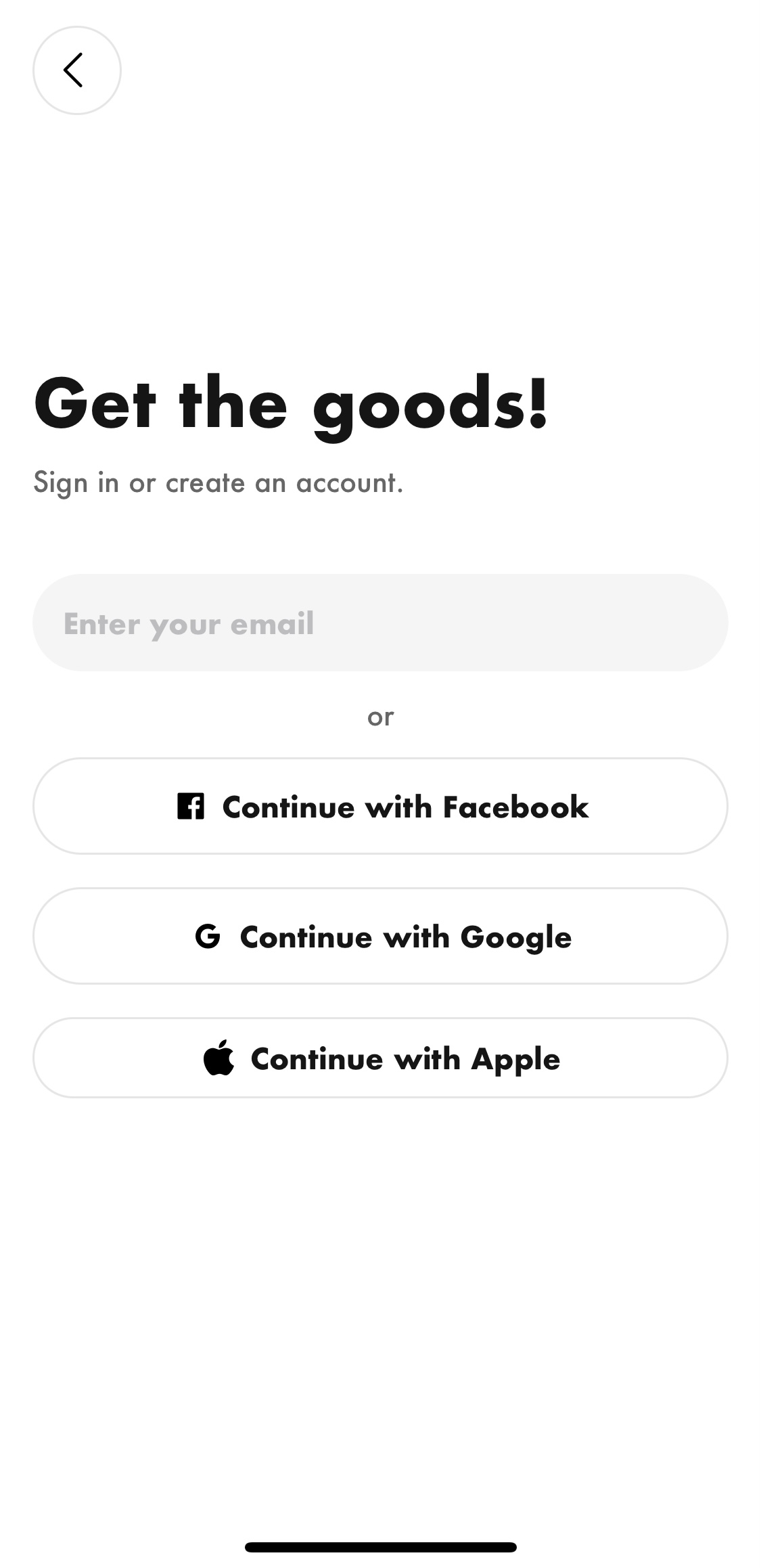Click the 'or' divider label
This screenshot has height=1568, width=761.
(x=381, y=716)
